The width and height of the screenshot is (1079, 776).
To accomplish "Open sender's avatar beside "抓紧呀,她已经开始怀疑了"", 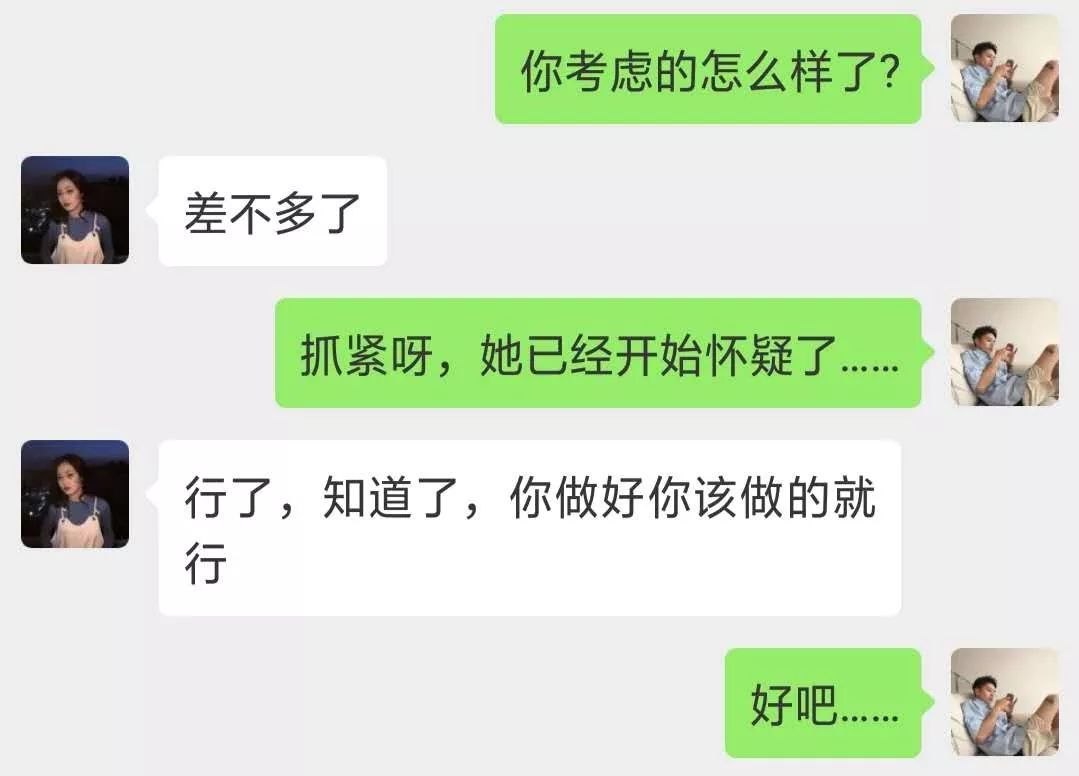I will click(x=1004, y=352).
